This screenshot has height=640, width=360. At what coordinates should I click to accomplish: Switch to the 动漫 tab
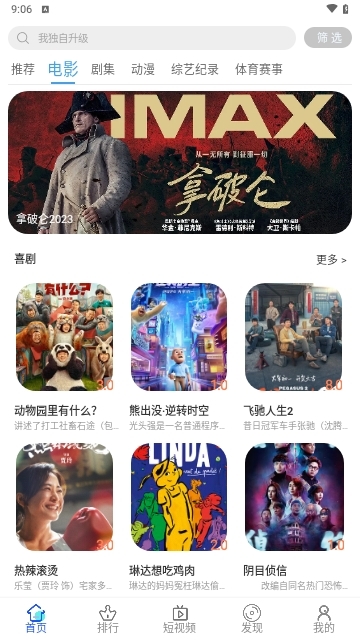143,69
